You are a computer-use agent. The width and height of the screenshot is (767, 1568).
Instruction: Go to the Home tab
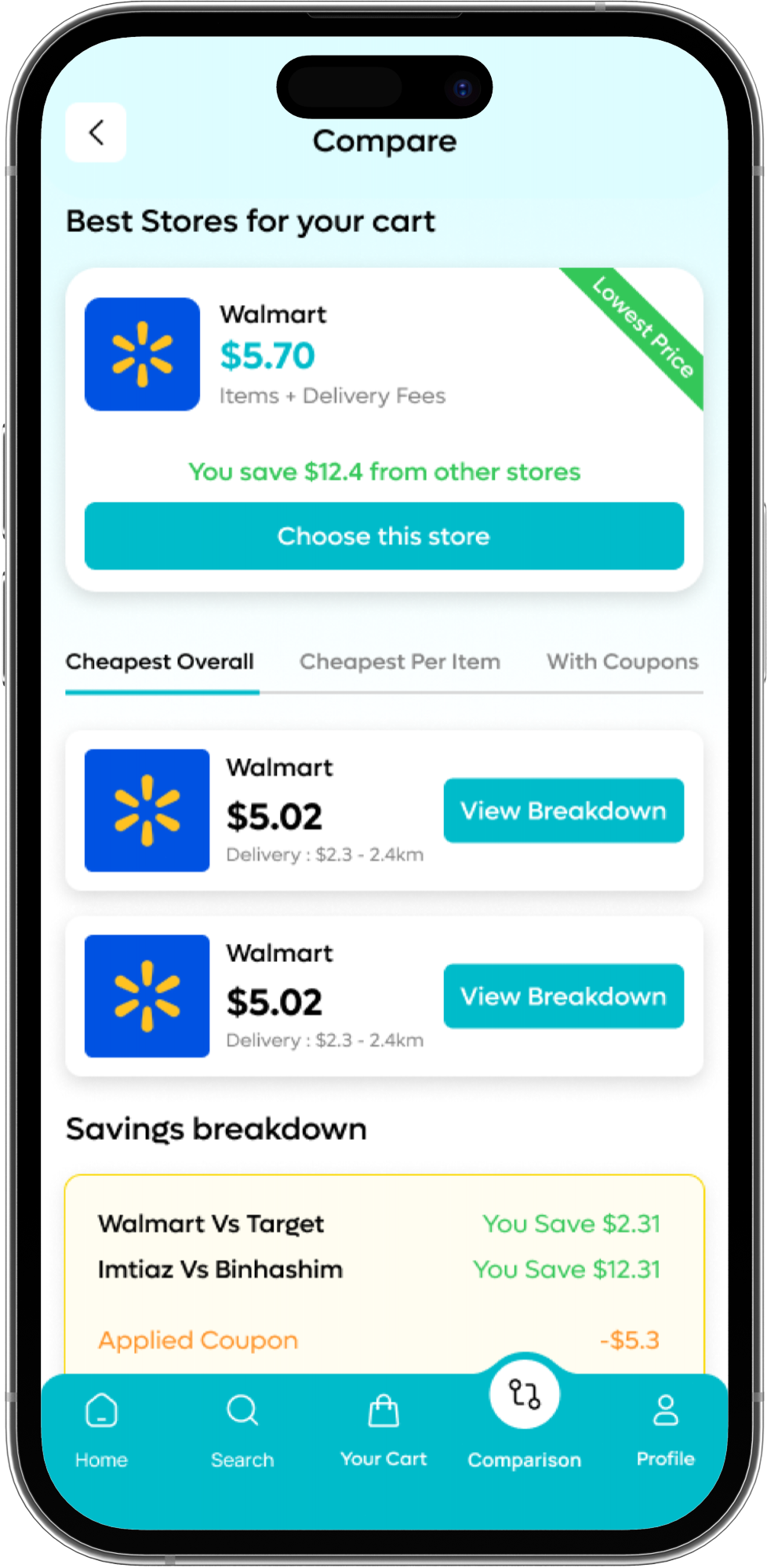click(x=101, y=1428)
